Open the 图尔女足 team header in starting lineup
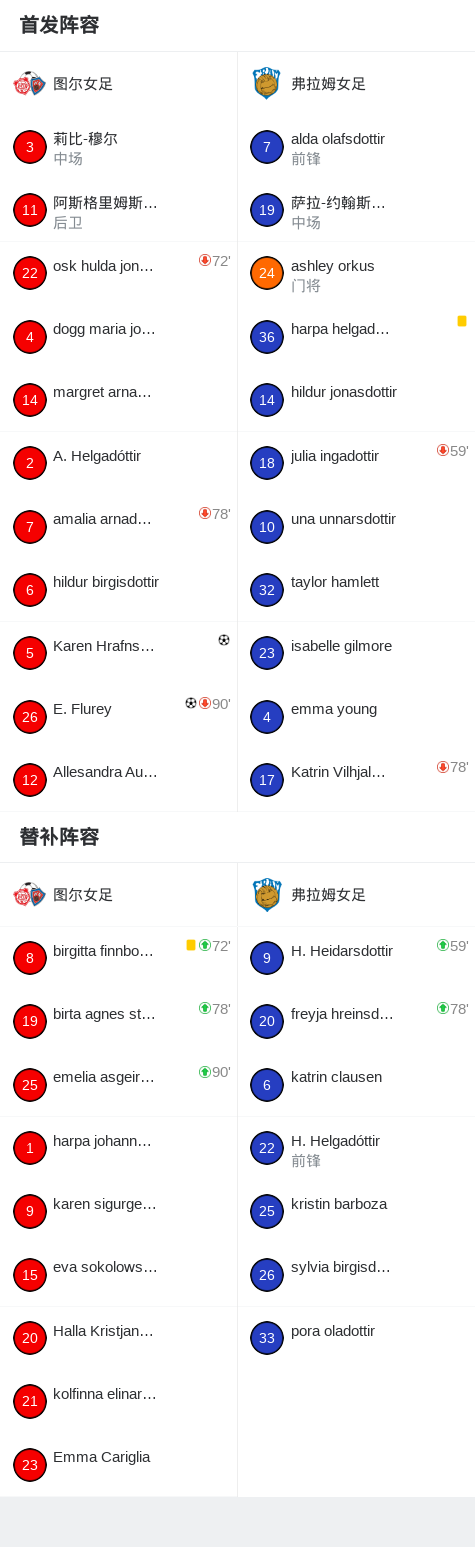This screenshot has height=1547, width=475. click(118, 84)
